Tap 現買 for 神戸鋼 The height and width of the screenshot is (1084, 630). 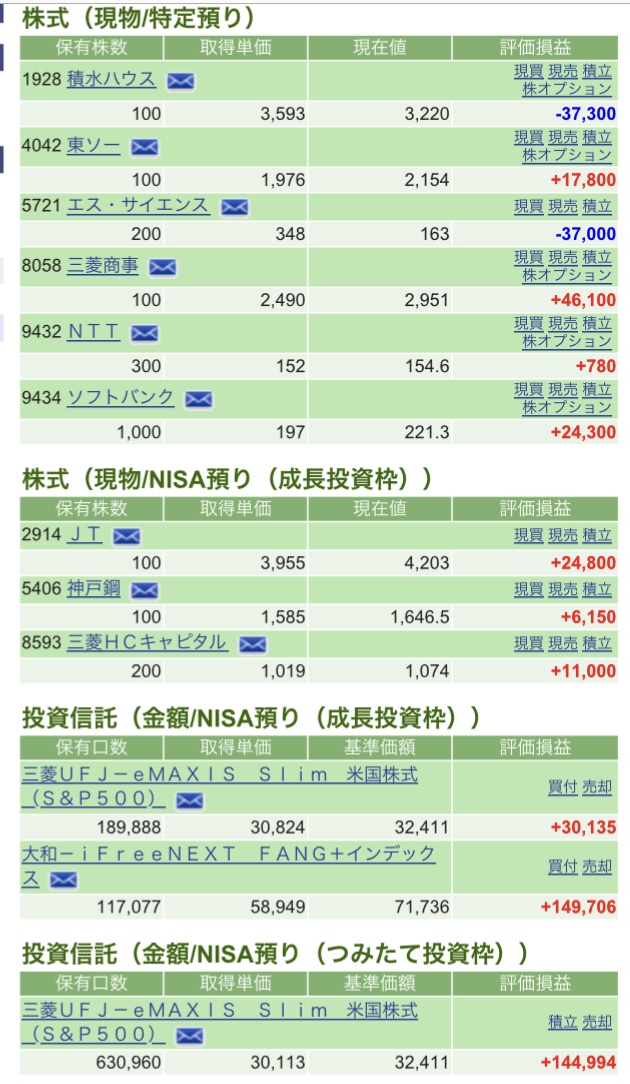pos(528,590)
